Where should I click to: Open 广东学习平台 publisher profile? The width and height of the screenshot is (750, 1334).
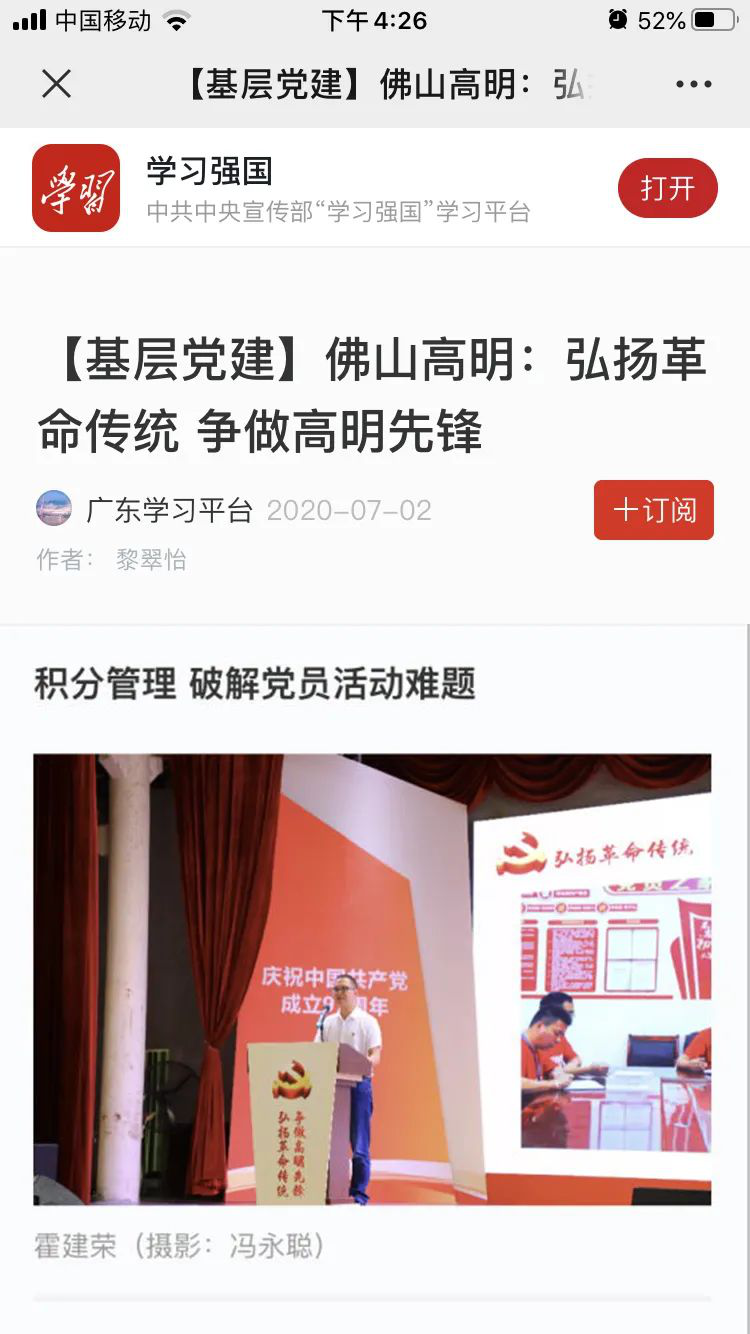[168, 510]
